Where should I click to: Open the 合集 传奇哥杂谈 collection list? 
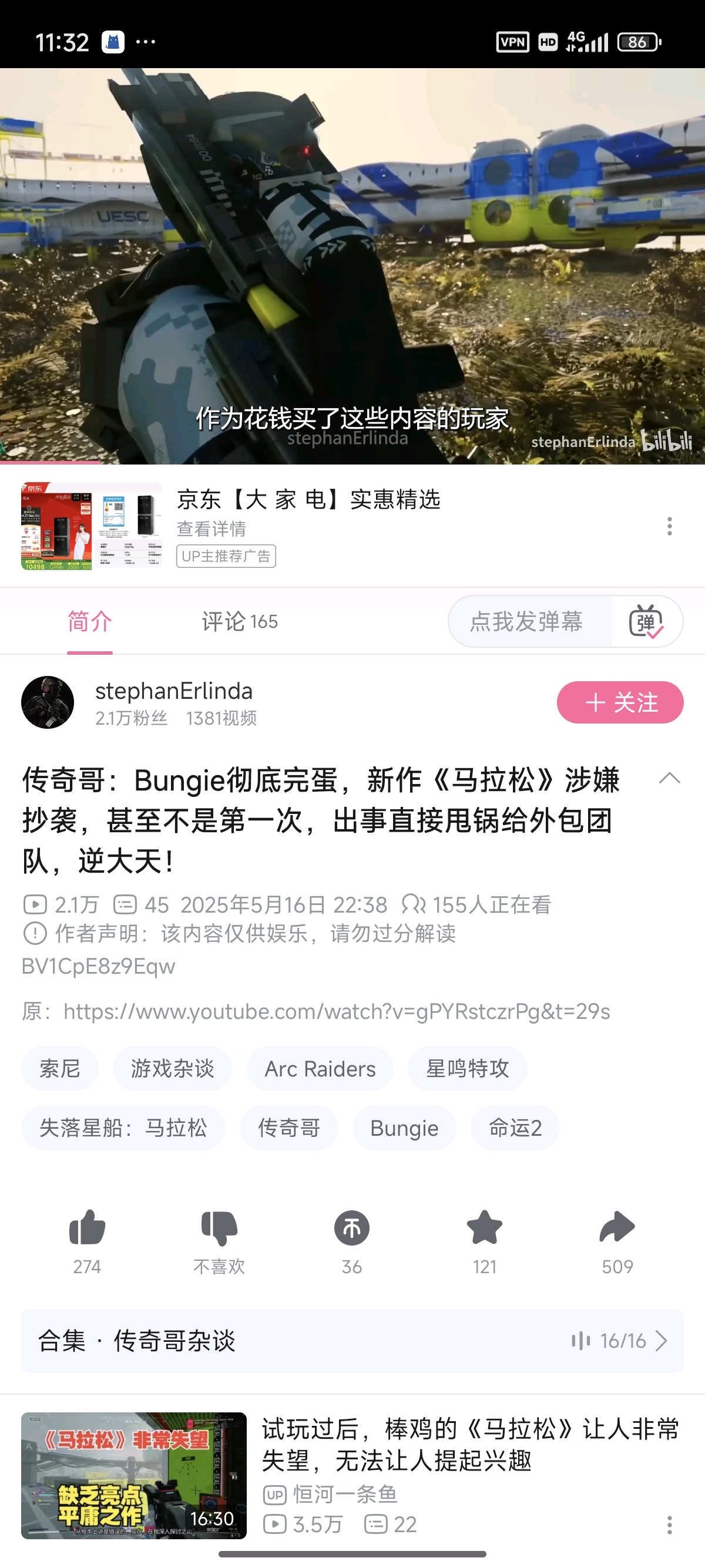352,1341
